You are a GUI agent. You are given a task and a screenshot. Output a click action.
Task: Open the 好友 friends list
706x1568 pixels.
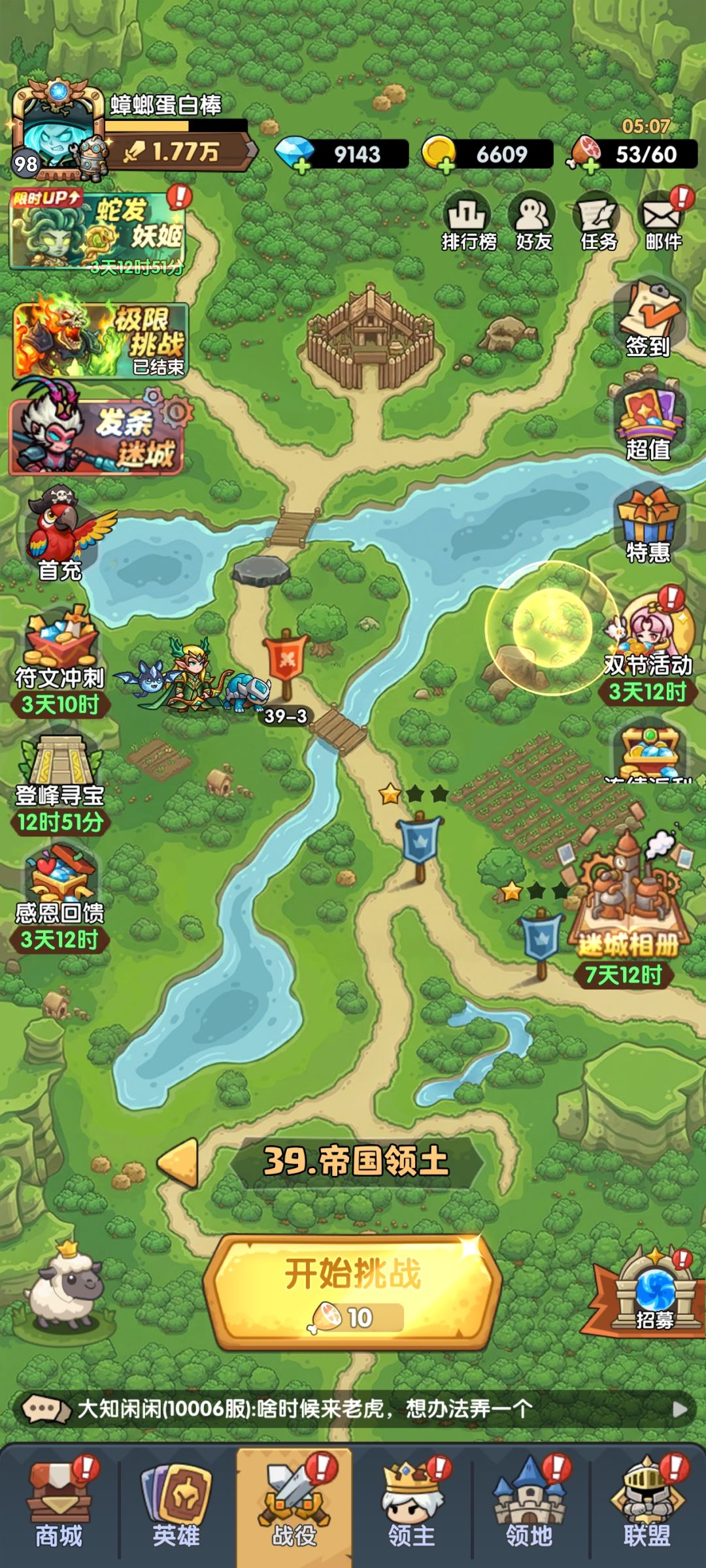point(533,222)
